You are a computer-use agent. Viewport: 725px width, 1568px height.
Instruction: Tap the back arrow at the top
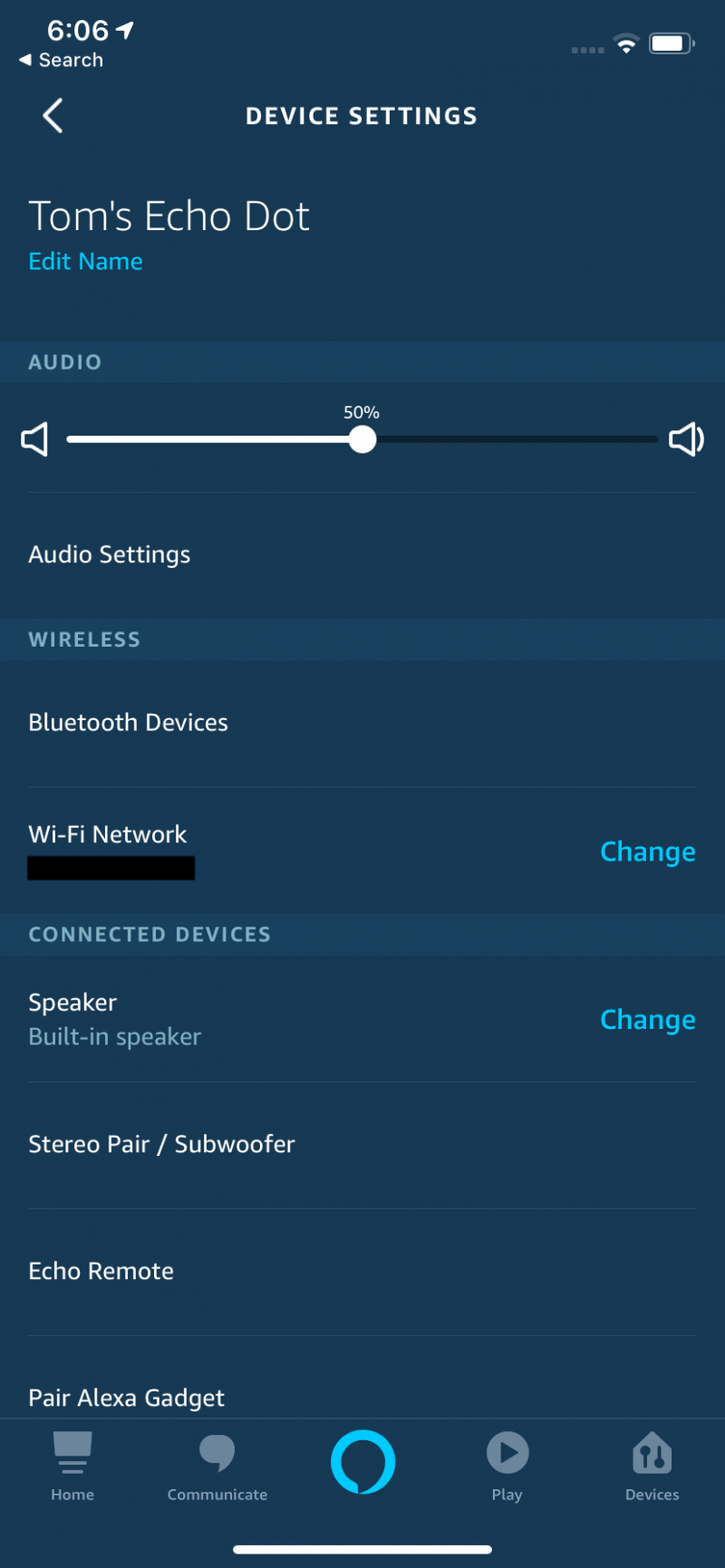click(x=51, y=116)
